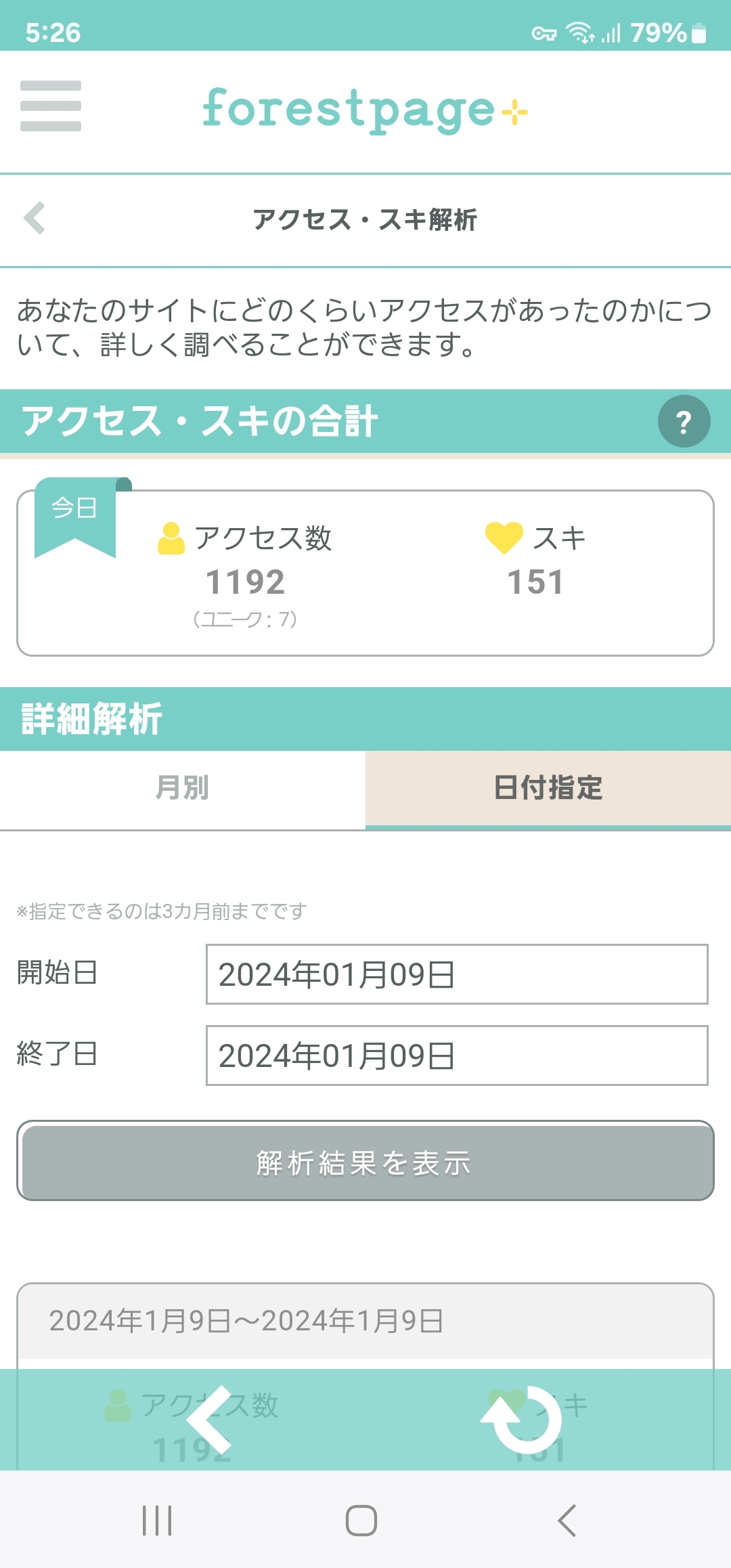Go back from アクセス・スキ解析 page

[x=34, y=218]
